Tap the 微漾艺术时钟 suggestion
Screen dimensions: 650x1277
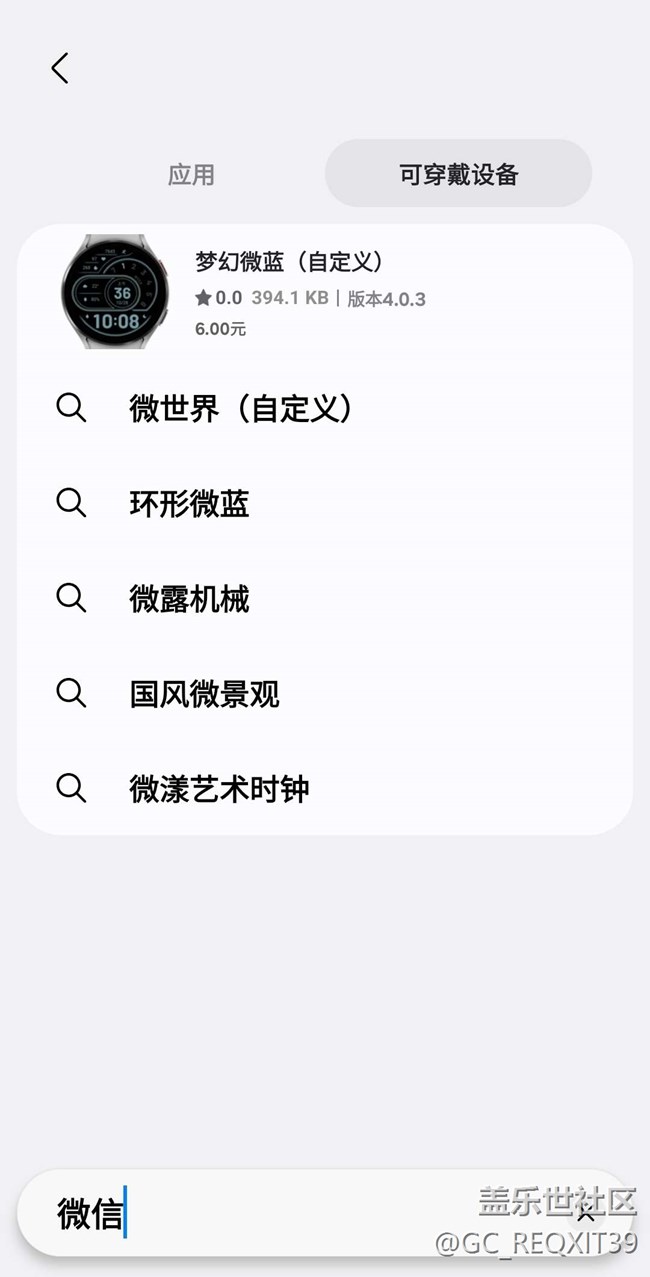pos(219,788)
